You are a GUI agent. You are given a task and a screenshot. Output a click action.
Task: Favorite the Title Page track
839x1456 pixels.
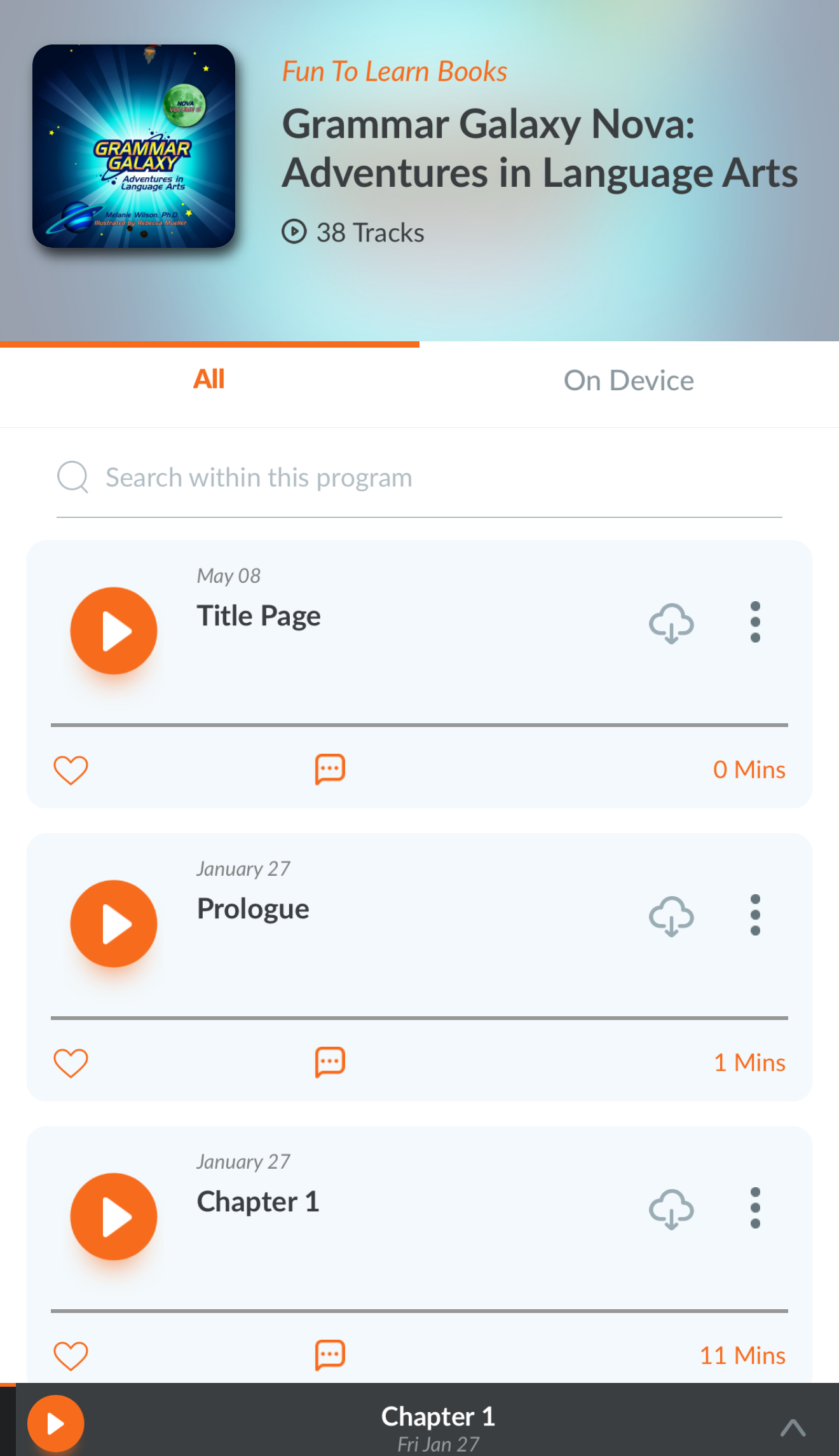(71, 770)
